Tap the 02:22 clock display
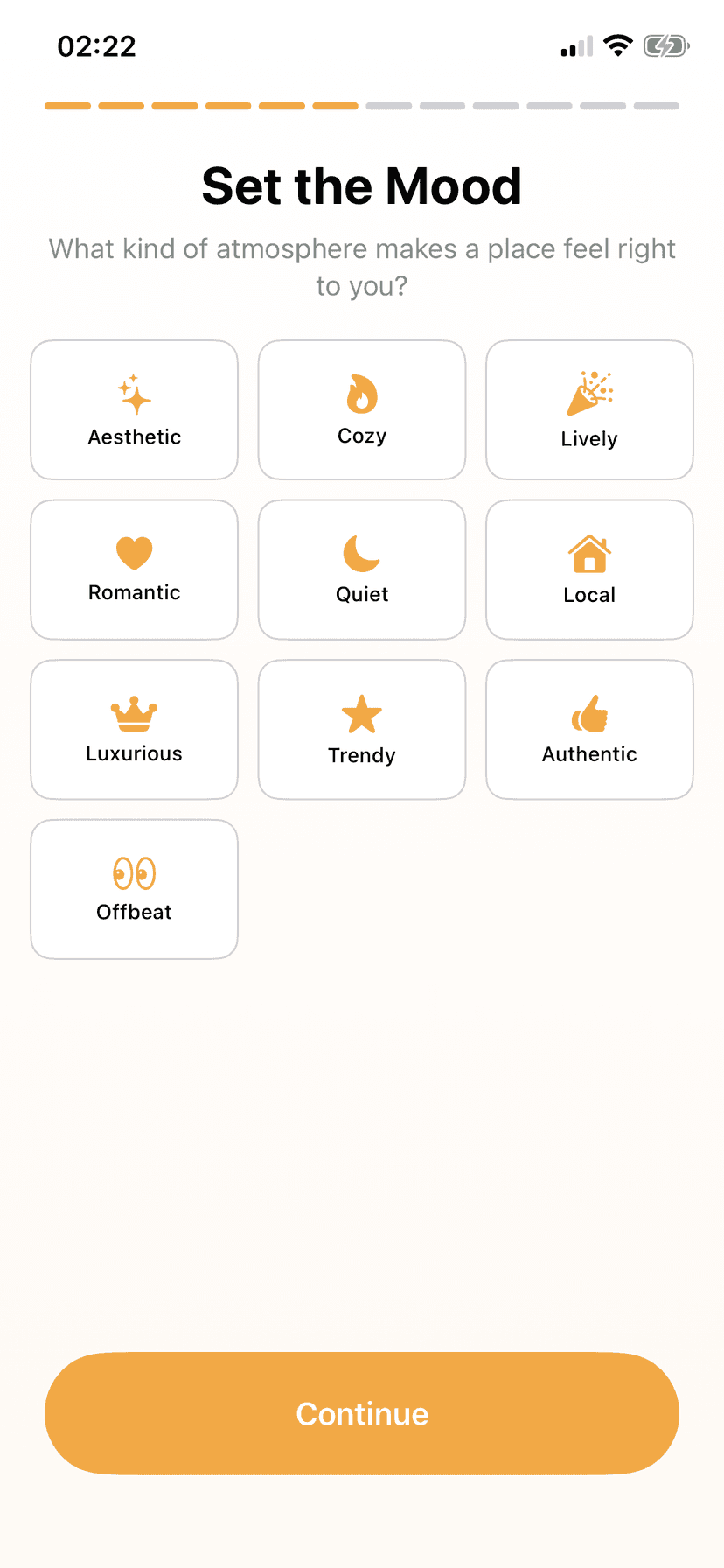 (x=96, y=45)
